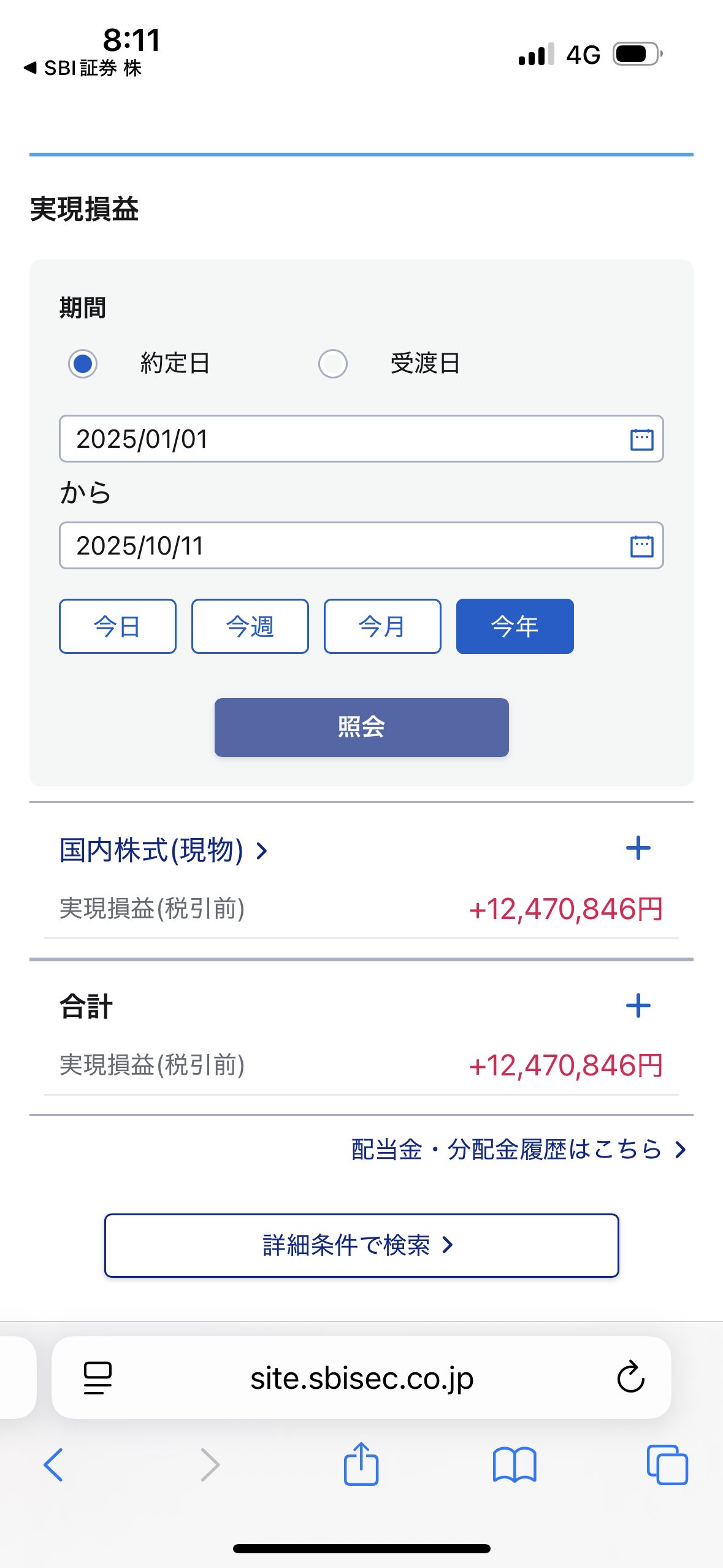723x1568 pixels.
Task: Select the 約定日 radio button
Action: tap(83, 364)
